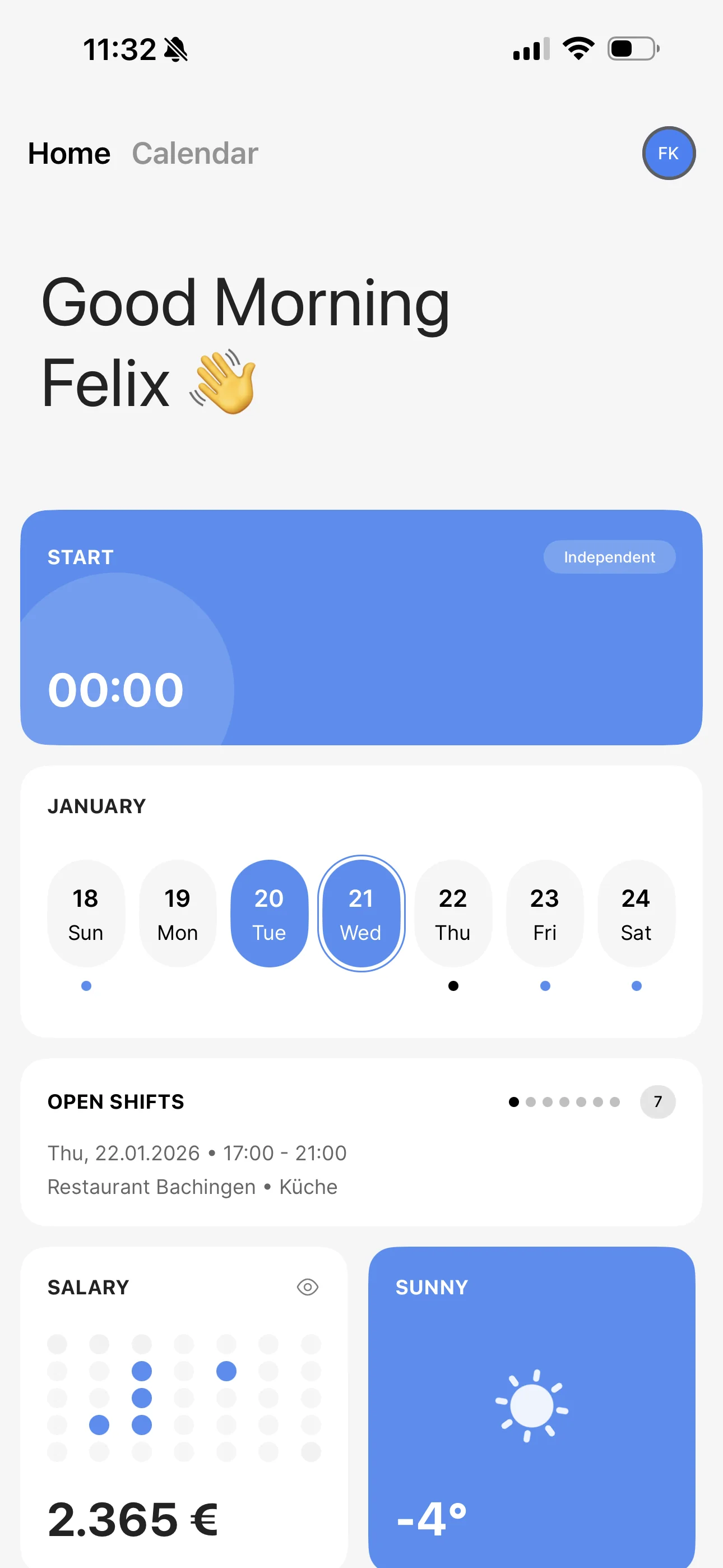Open the Sunny weather card
Screen dimensions: 723x1568
pos(531,1406)
